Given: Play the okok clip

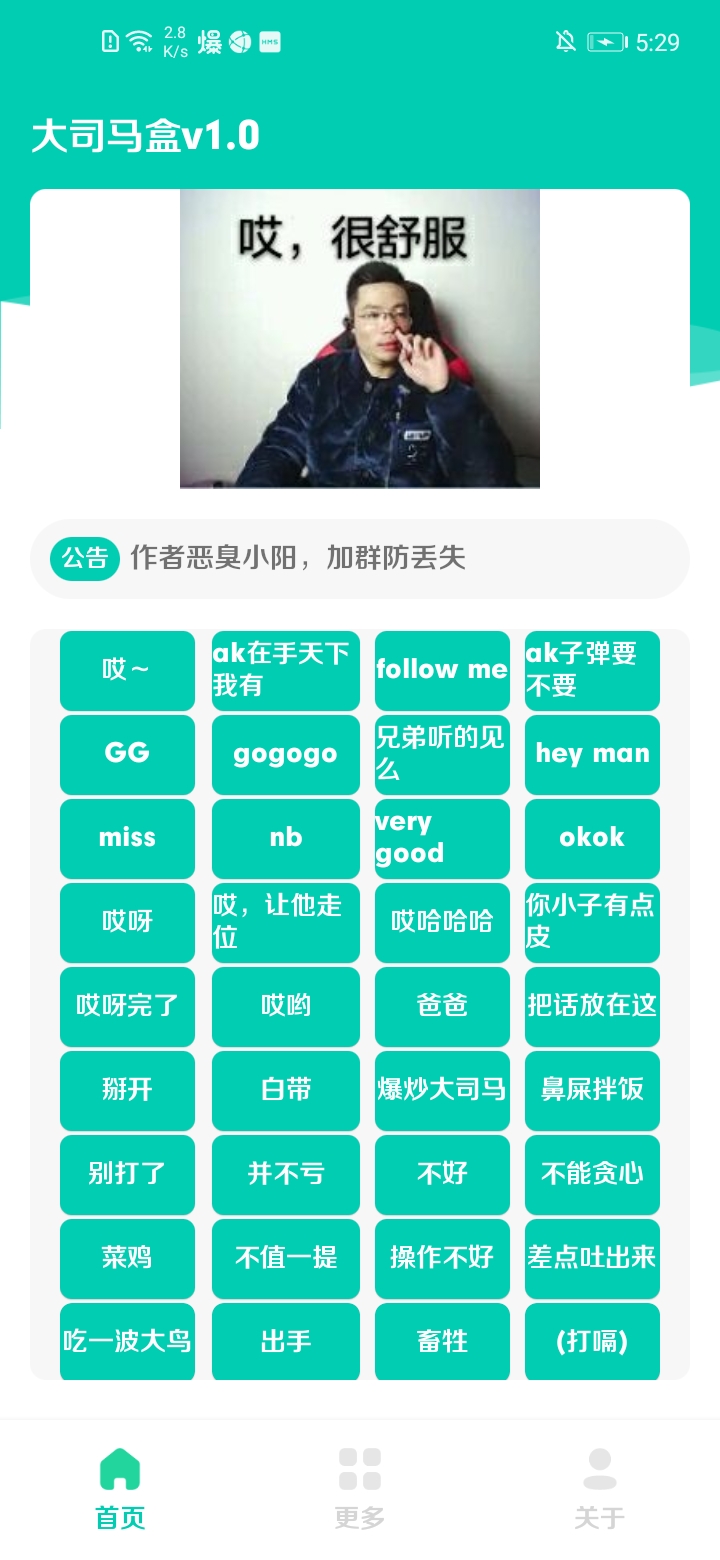Looking at the screenshot, I should click(592, 838).
